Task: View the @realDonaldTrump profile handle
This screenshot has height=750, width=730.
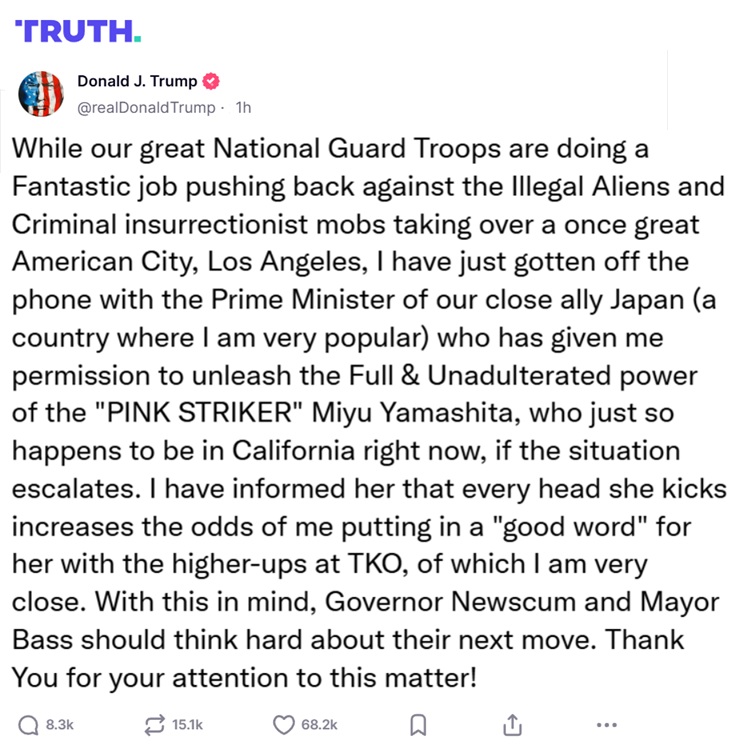Action: [146, 107]
